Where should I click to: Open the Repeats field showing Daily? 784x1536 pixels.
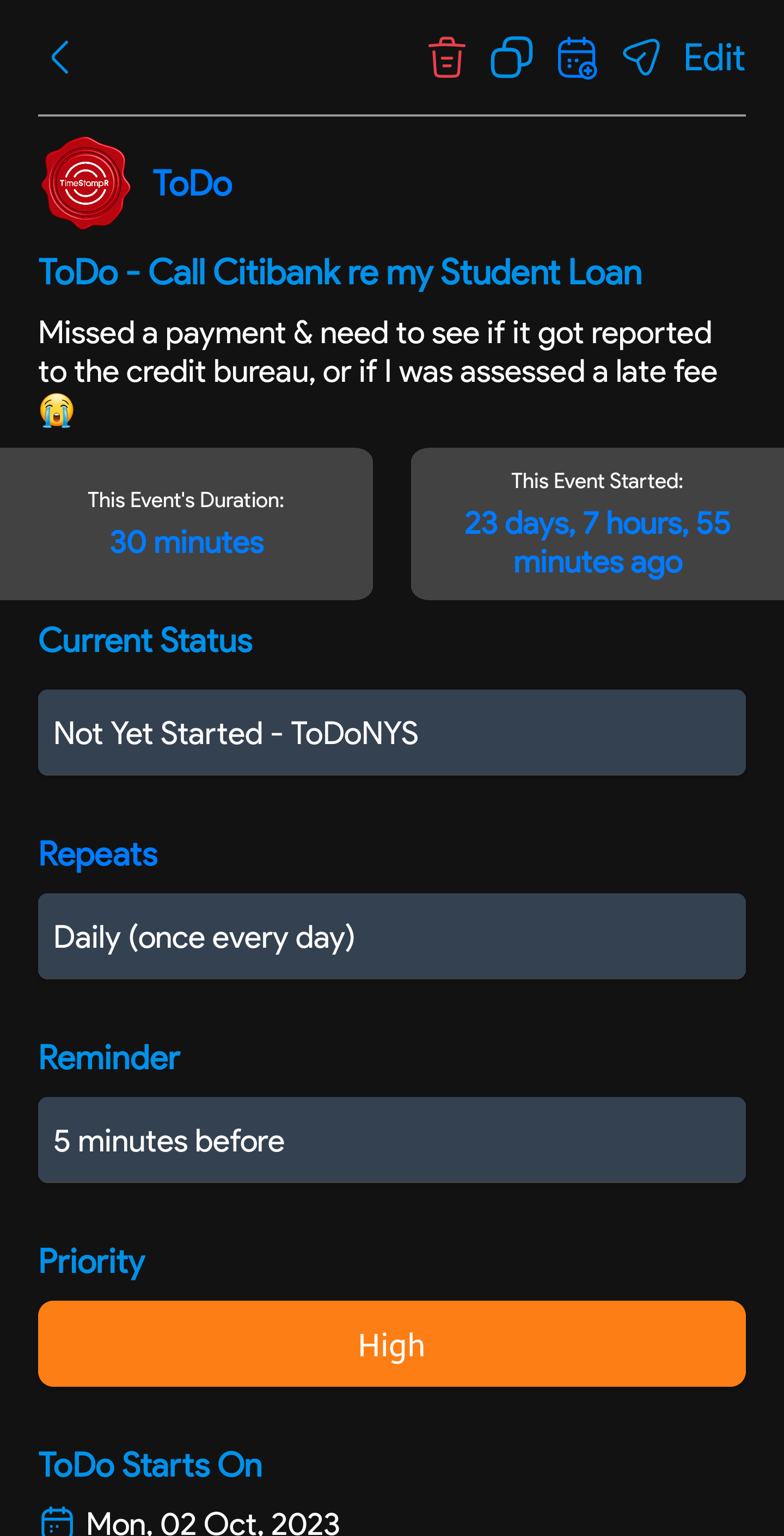[391, 936]
